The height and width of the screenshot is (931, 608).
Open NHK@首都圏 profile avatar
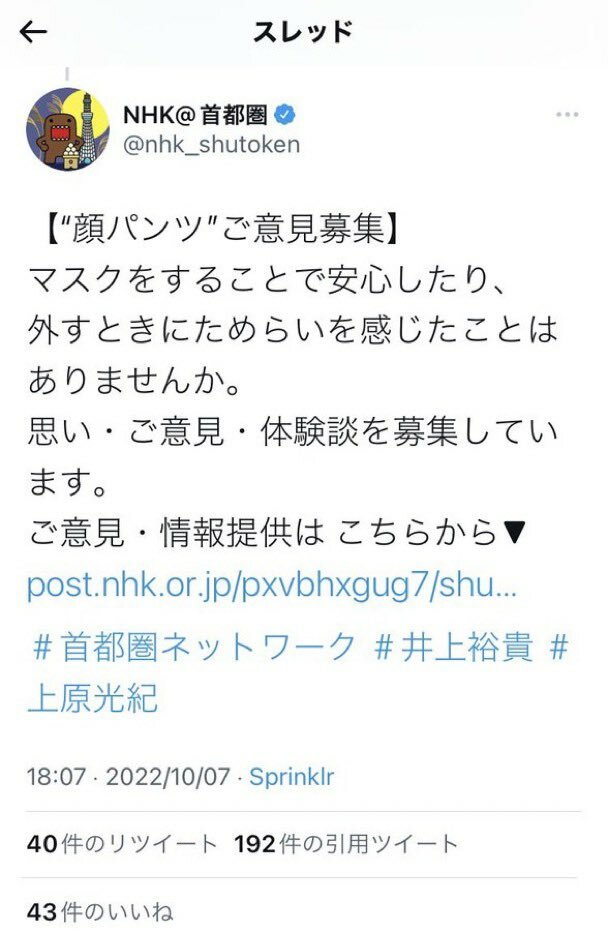click(67, 128)
